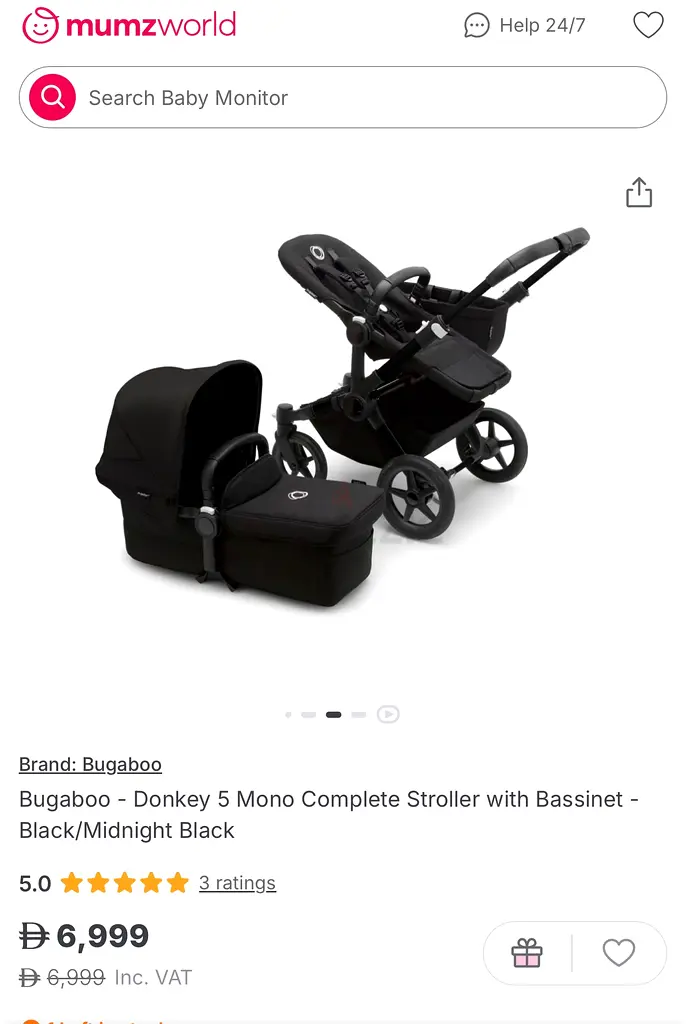This screenshot has width=686, height=1024.
Task: Share this stroller product
Action: point(638,193)
